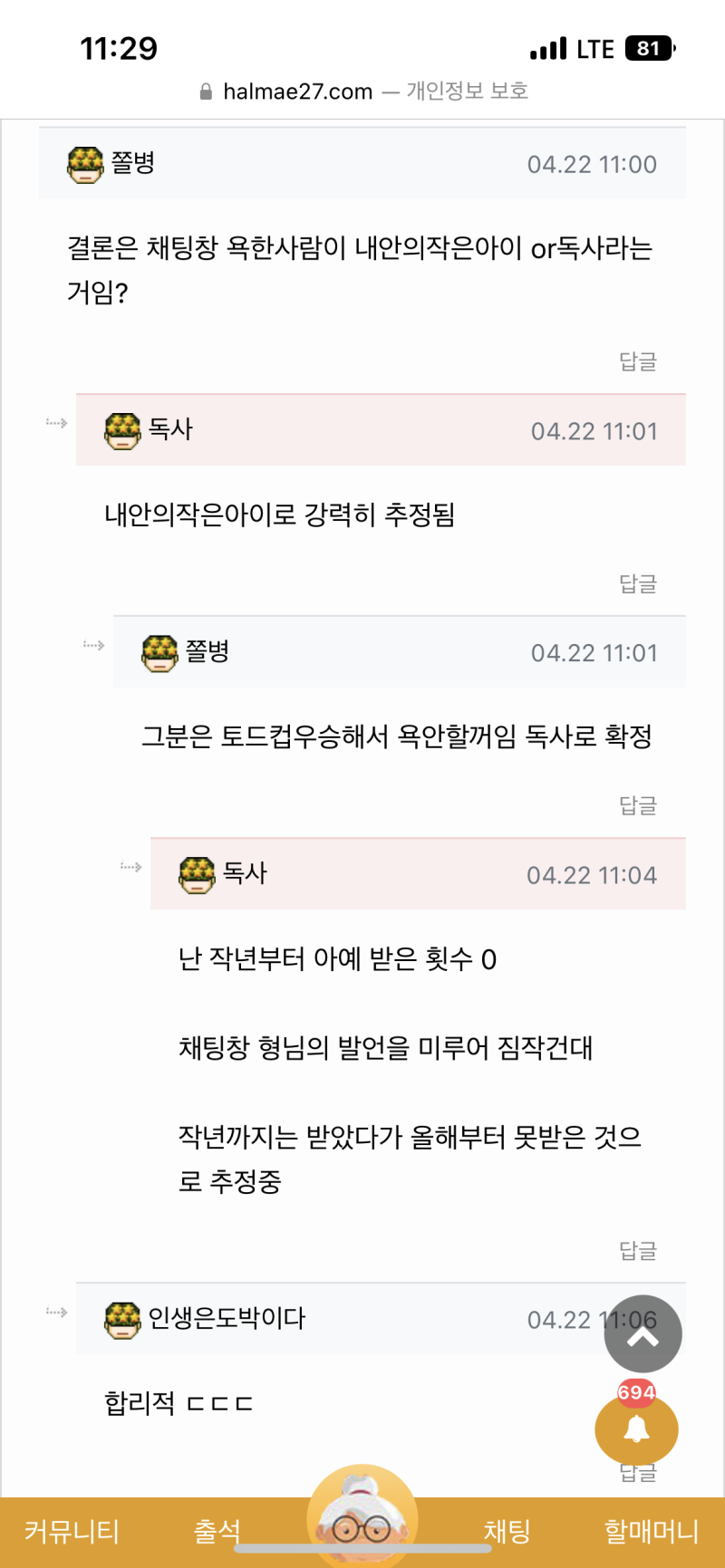The width and height of the screenshot is (725, 1568).
Task: Open the 채팅 tab
Action: [507, 1532]
